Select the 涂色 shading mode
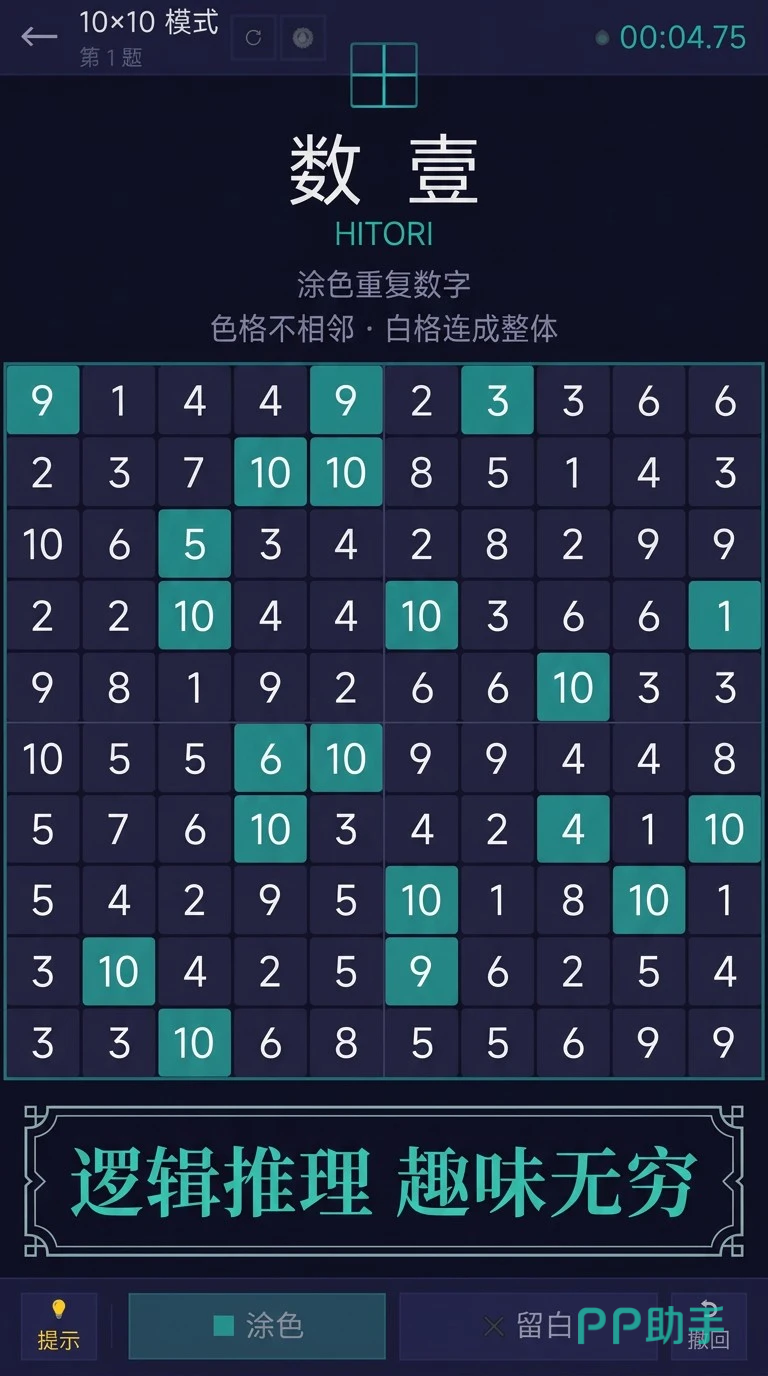The image size is (768, 1376). coord(257,1326)
